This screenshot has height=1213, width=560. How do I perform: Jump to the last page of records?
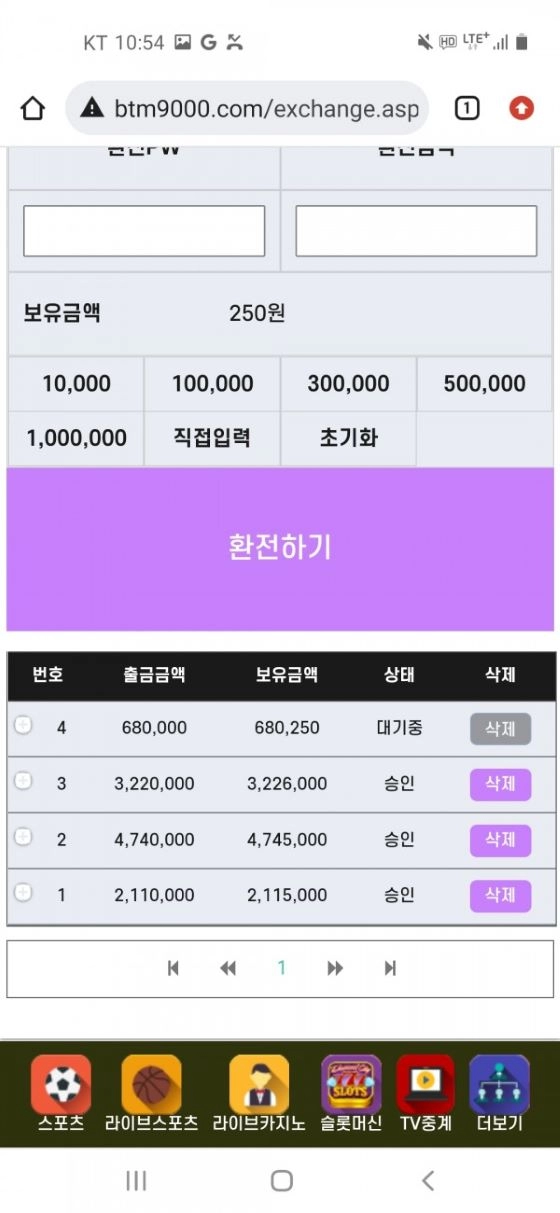coord(390,968)
